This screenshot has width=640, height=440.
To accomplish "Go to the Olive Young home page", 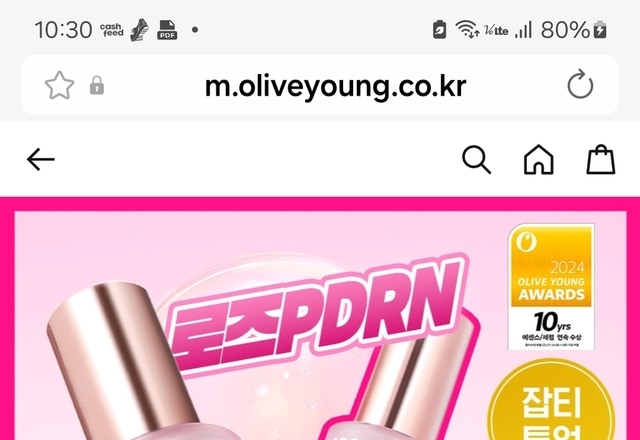I will pos(538,159).
